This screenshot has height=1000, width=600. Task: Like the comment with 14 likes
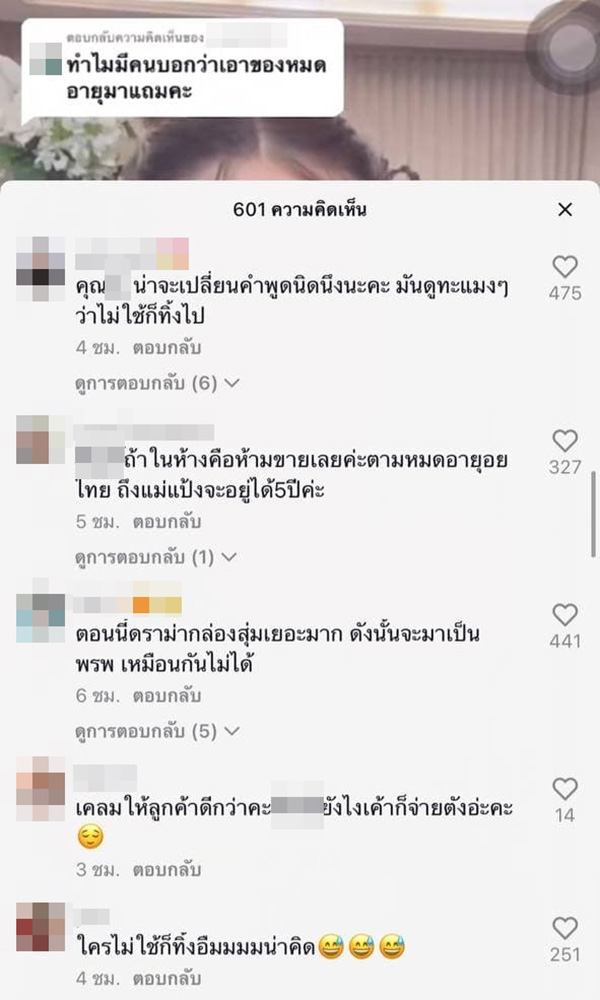click(565, 789)
